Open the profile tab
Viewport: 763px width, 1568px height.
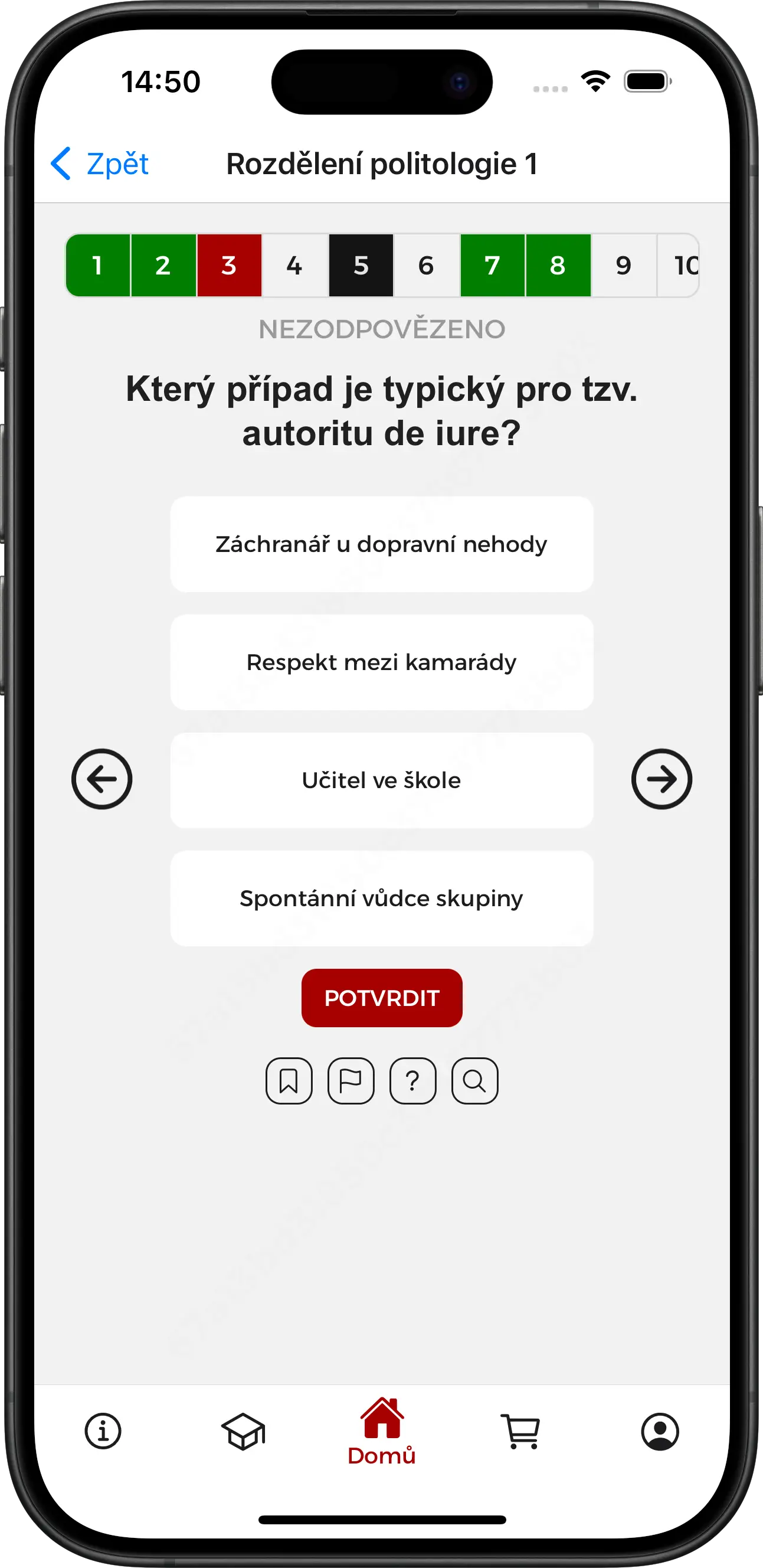660,1431
